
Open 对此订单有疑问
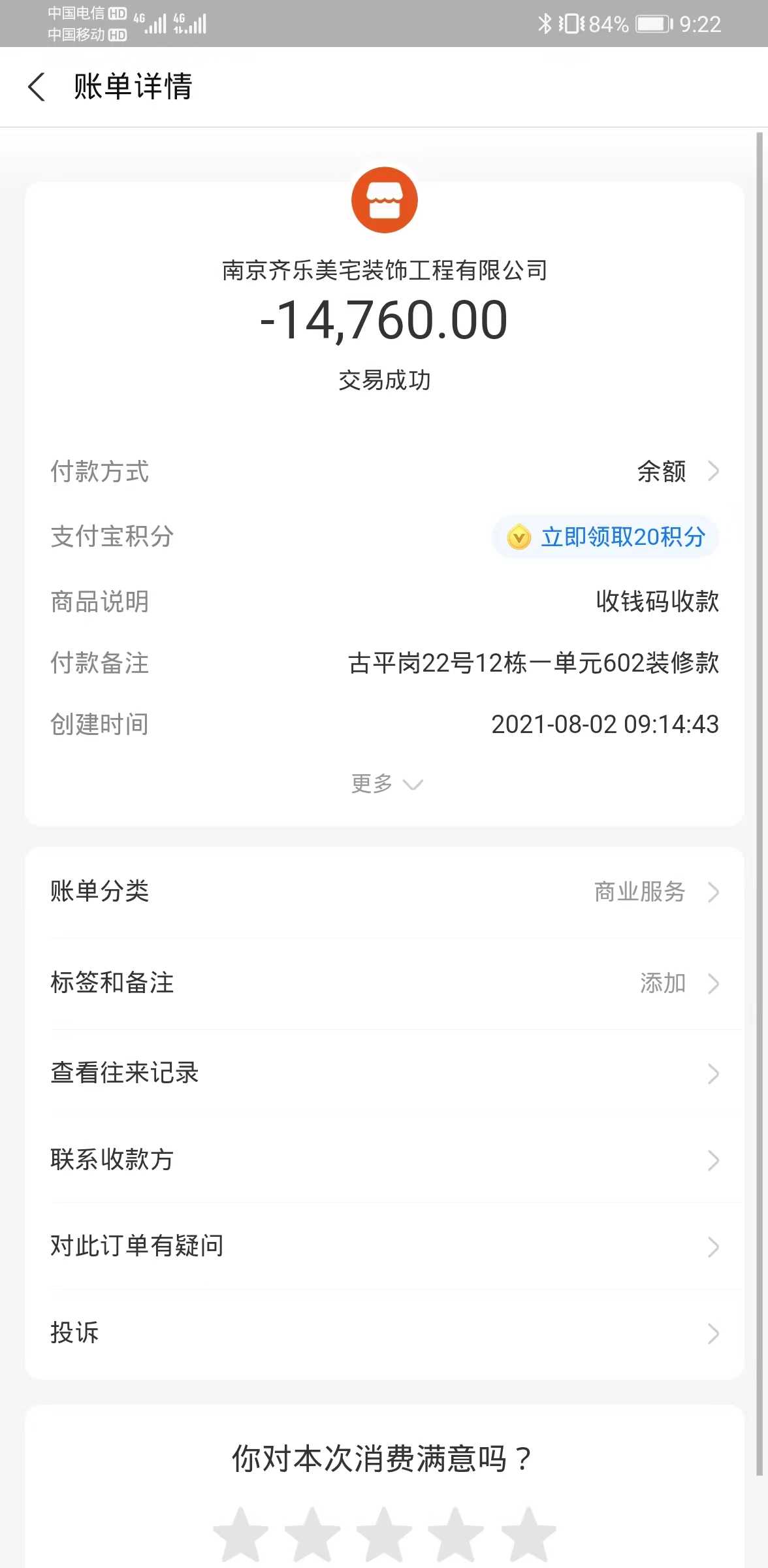pos(384,1246)
